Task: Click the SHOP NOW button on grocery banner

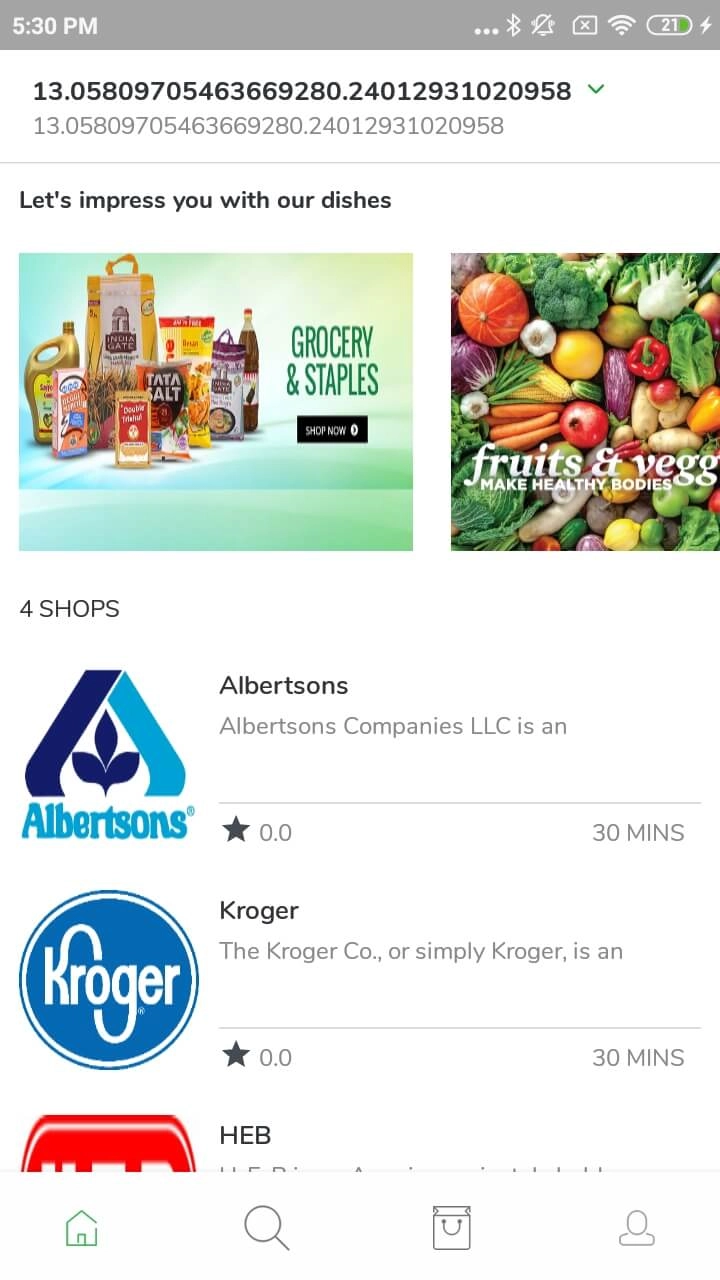Action: click(331, 429)
